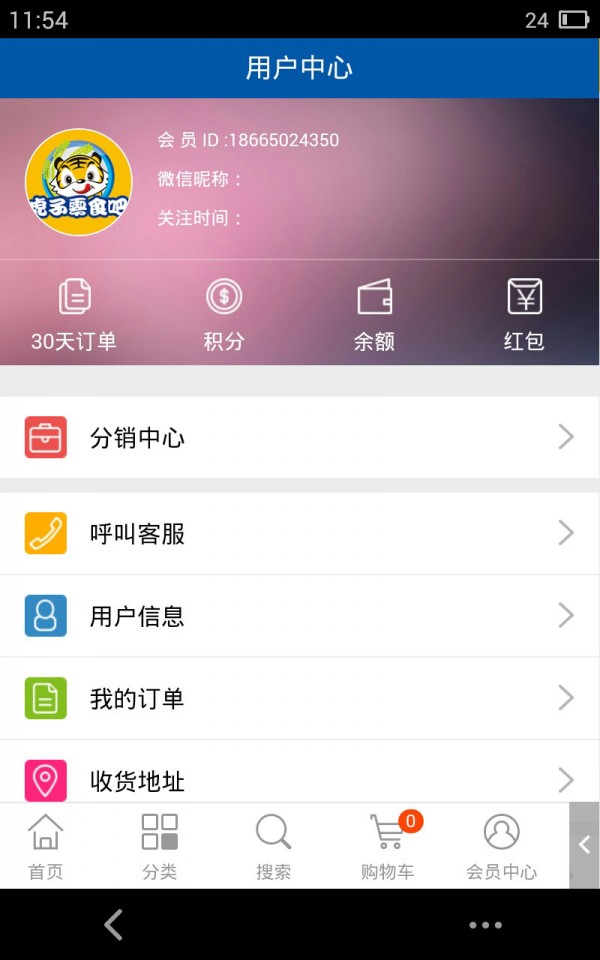Open 30天订单 orders shortcut

click(74, 314)
